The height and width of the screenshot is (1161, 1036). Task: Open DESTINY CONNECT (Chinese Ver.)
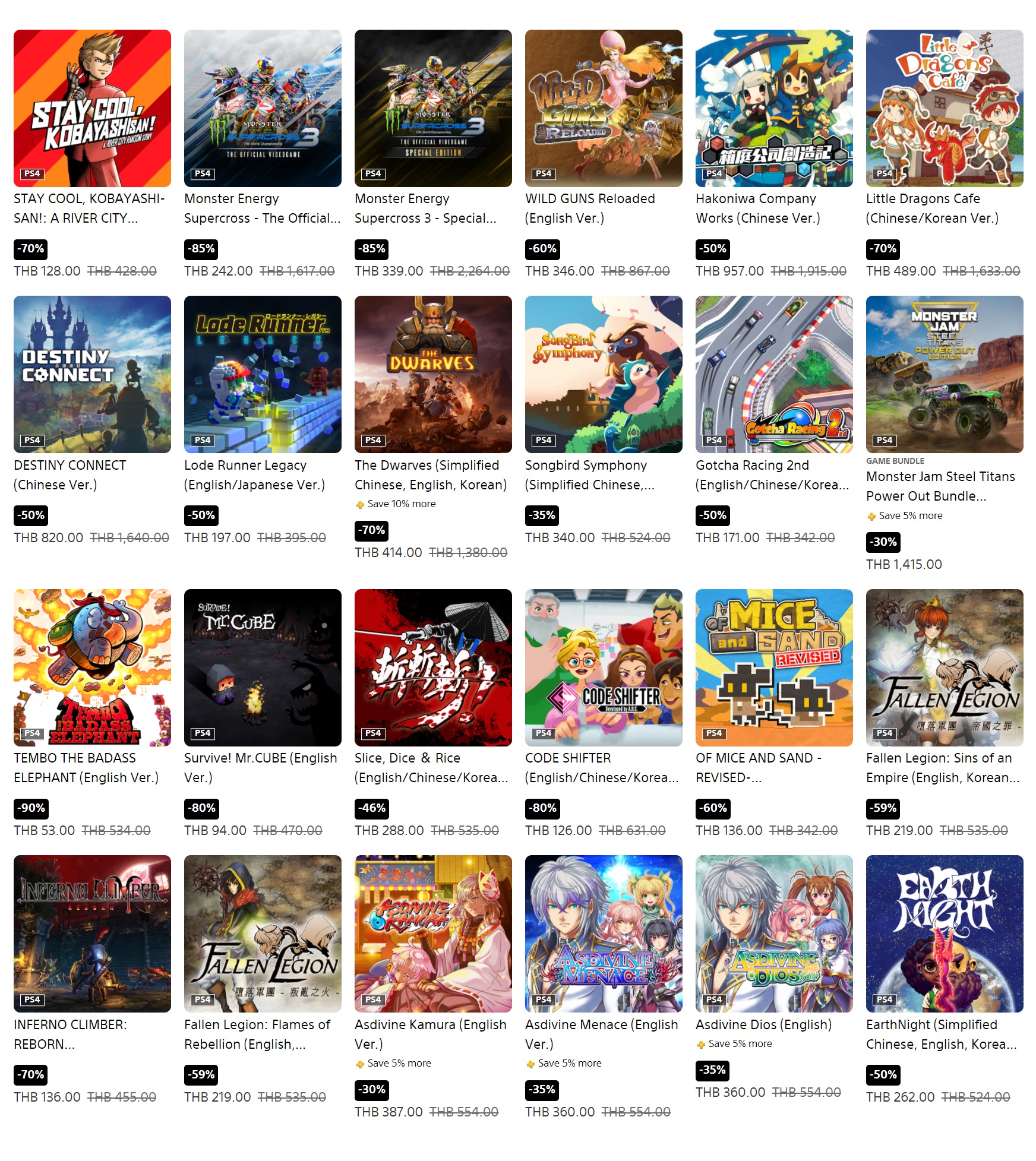92,374
